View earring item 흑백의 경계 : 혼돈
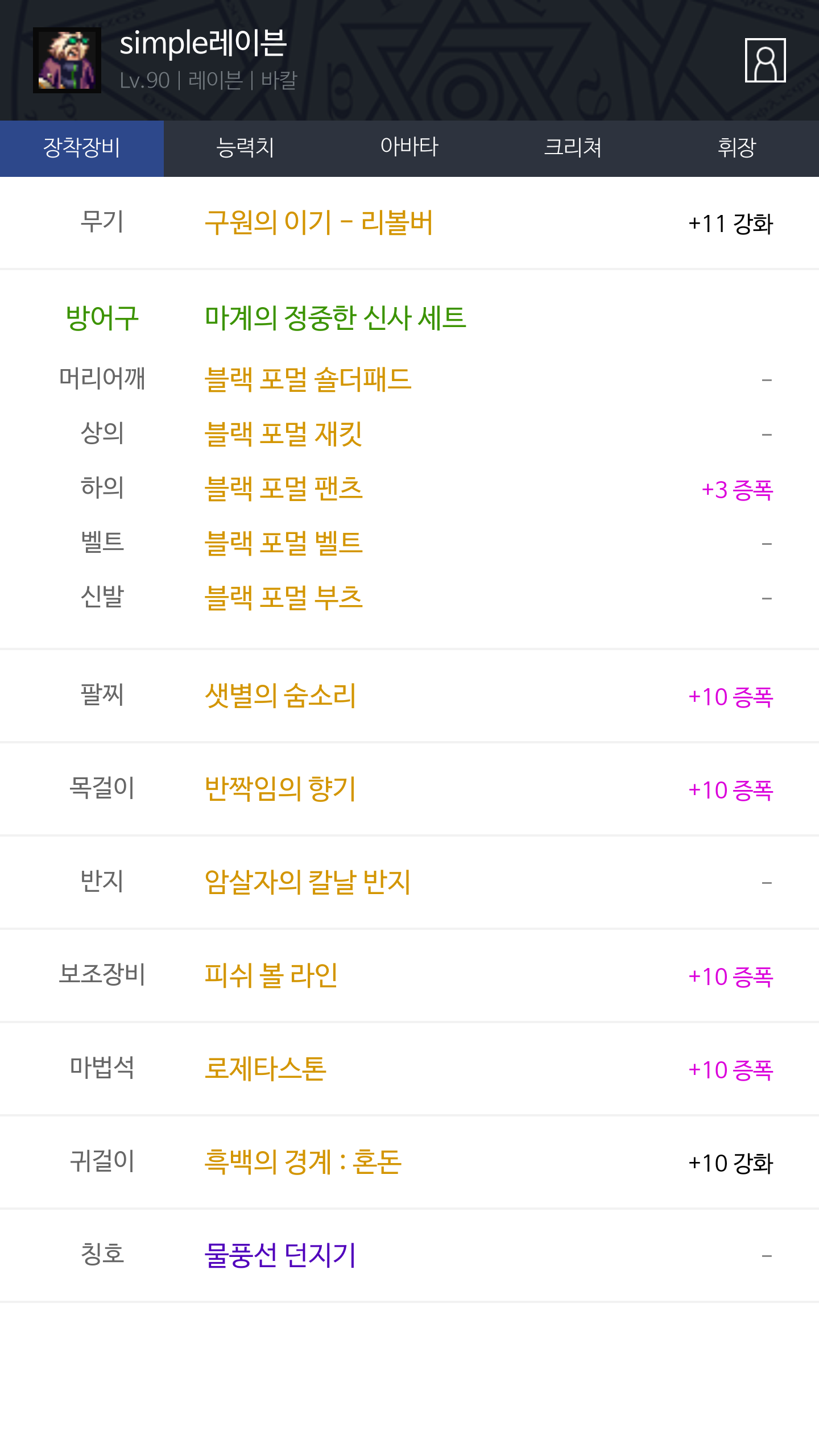The width and height of the screenshot is (819, 1456). pos(303,1162)
